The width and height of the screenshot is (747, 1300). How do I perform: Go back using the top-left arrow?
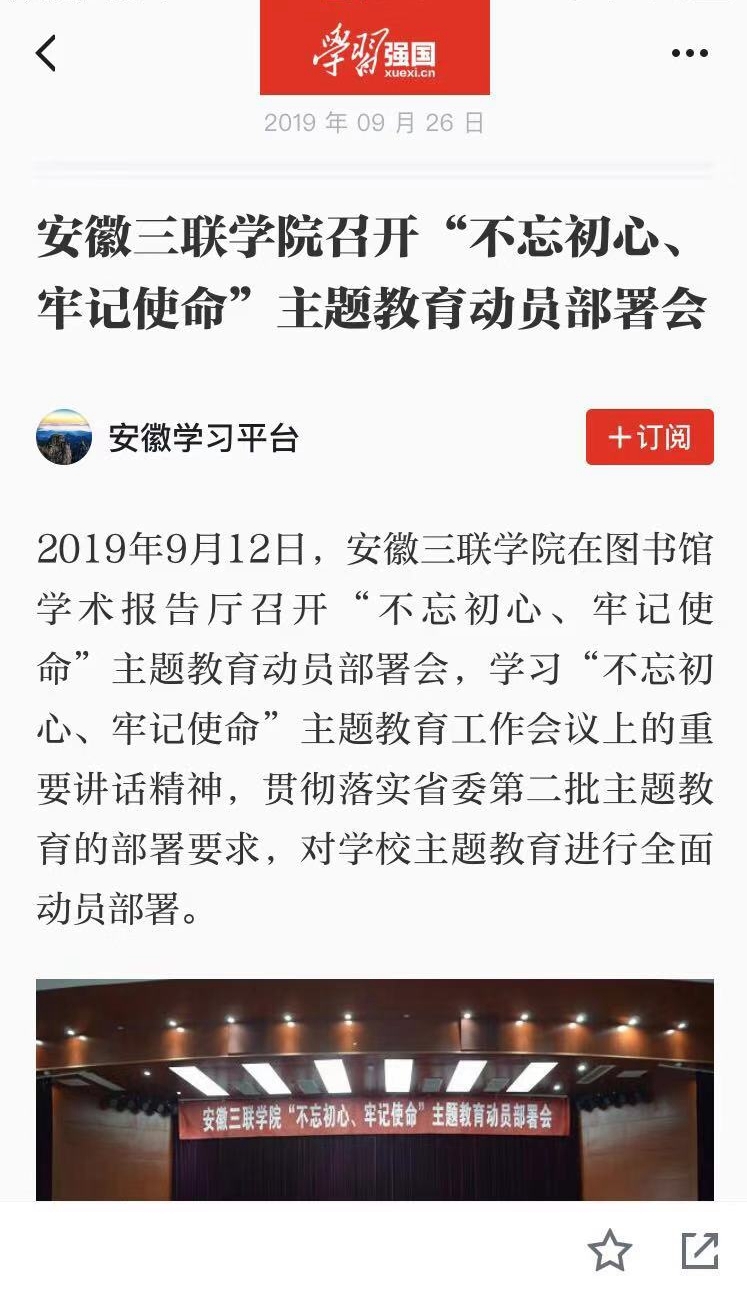46,53
